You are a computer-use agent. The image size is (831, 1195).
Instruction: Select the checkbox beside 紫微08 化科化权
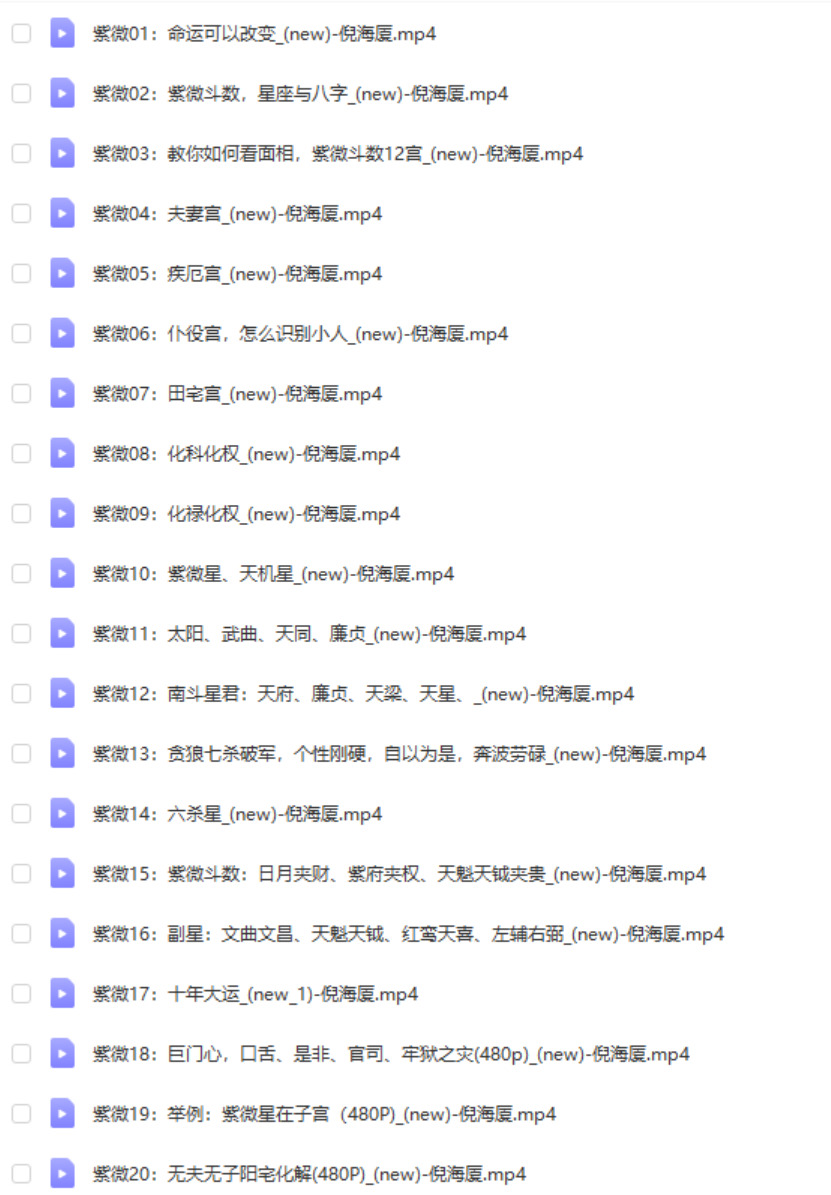(21, 454)
